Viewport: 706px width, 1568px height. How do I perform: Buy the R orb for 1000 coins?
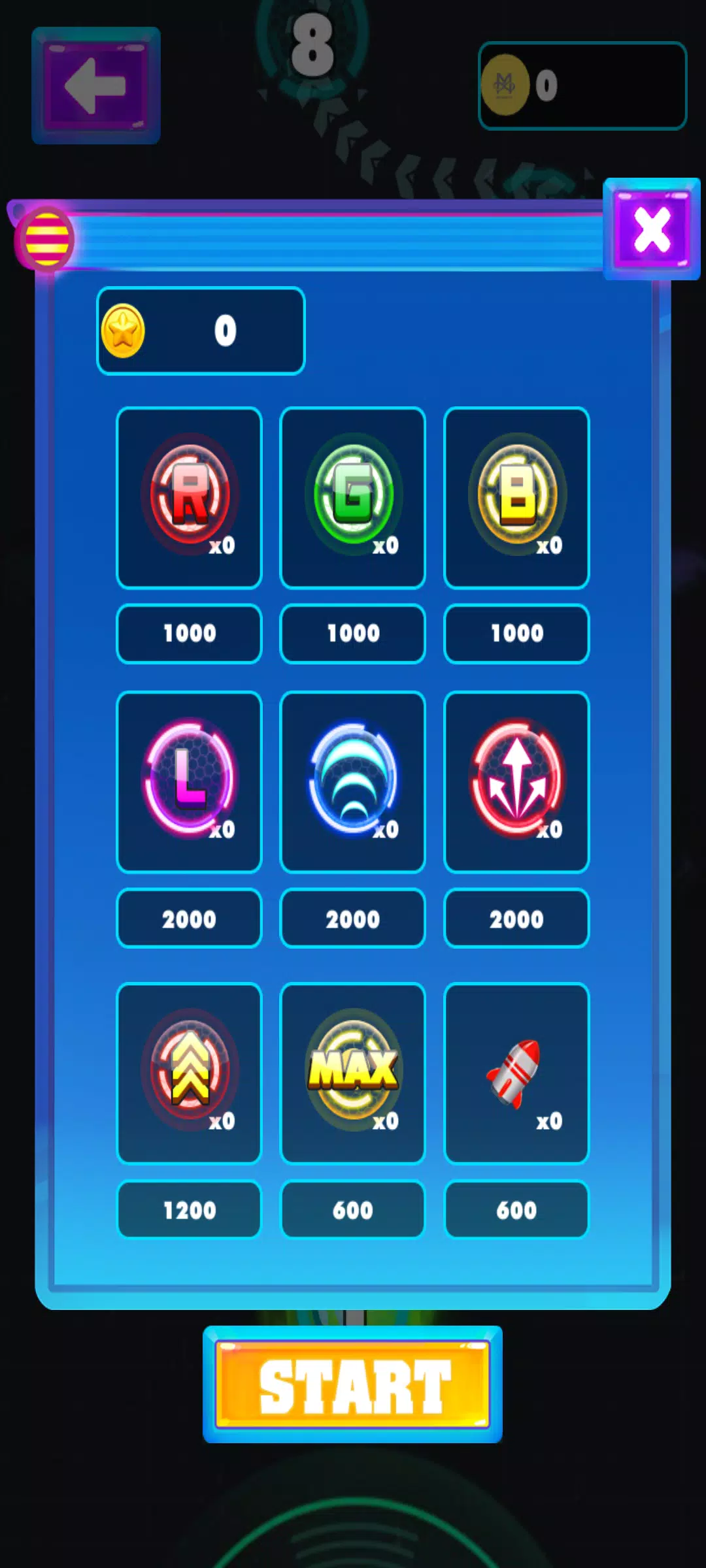189,632
